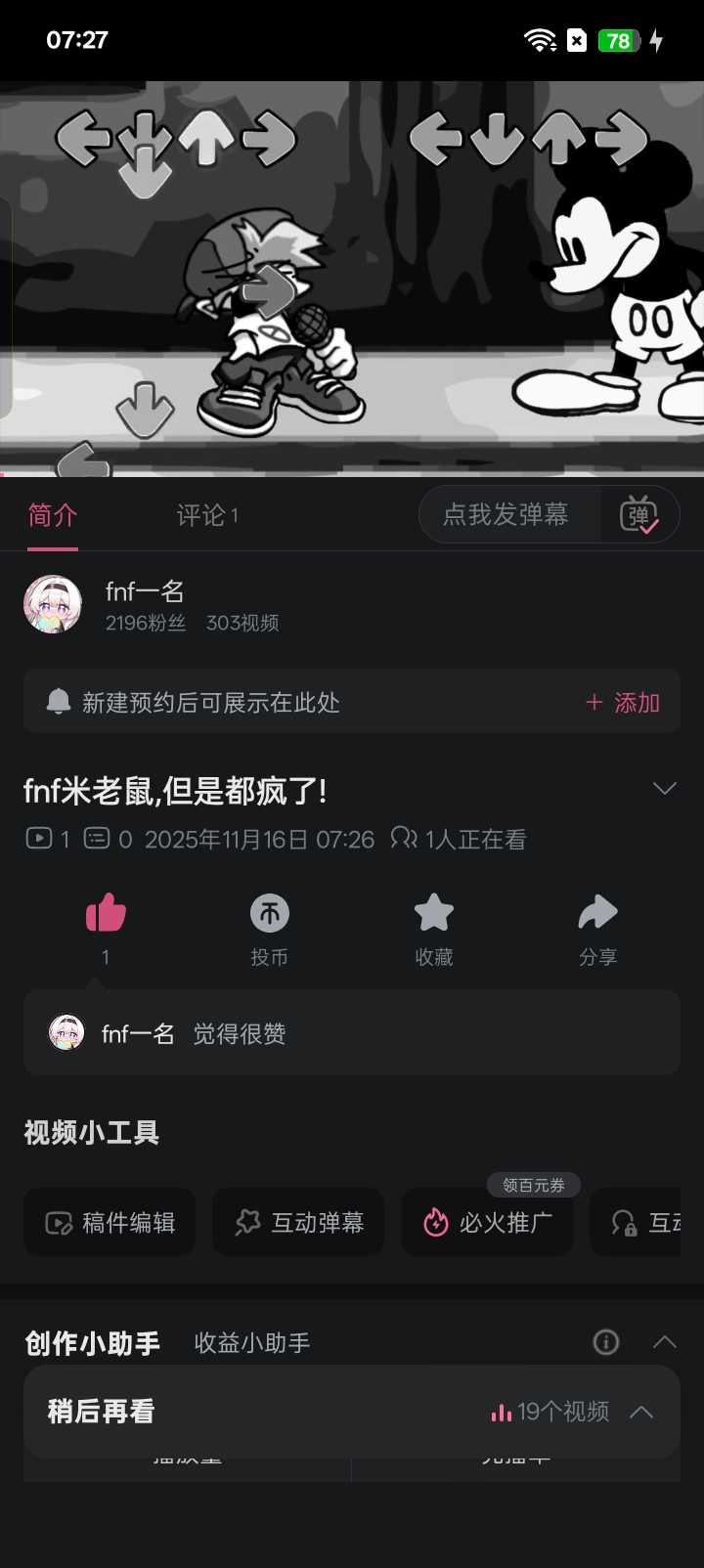The width and height of the screenshot is (704, 1568).
Task: Expand the video title description chevron
Action: 664,789
